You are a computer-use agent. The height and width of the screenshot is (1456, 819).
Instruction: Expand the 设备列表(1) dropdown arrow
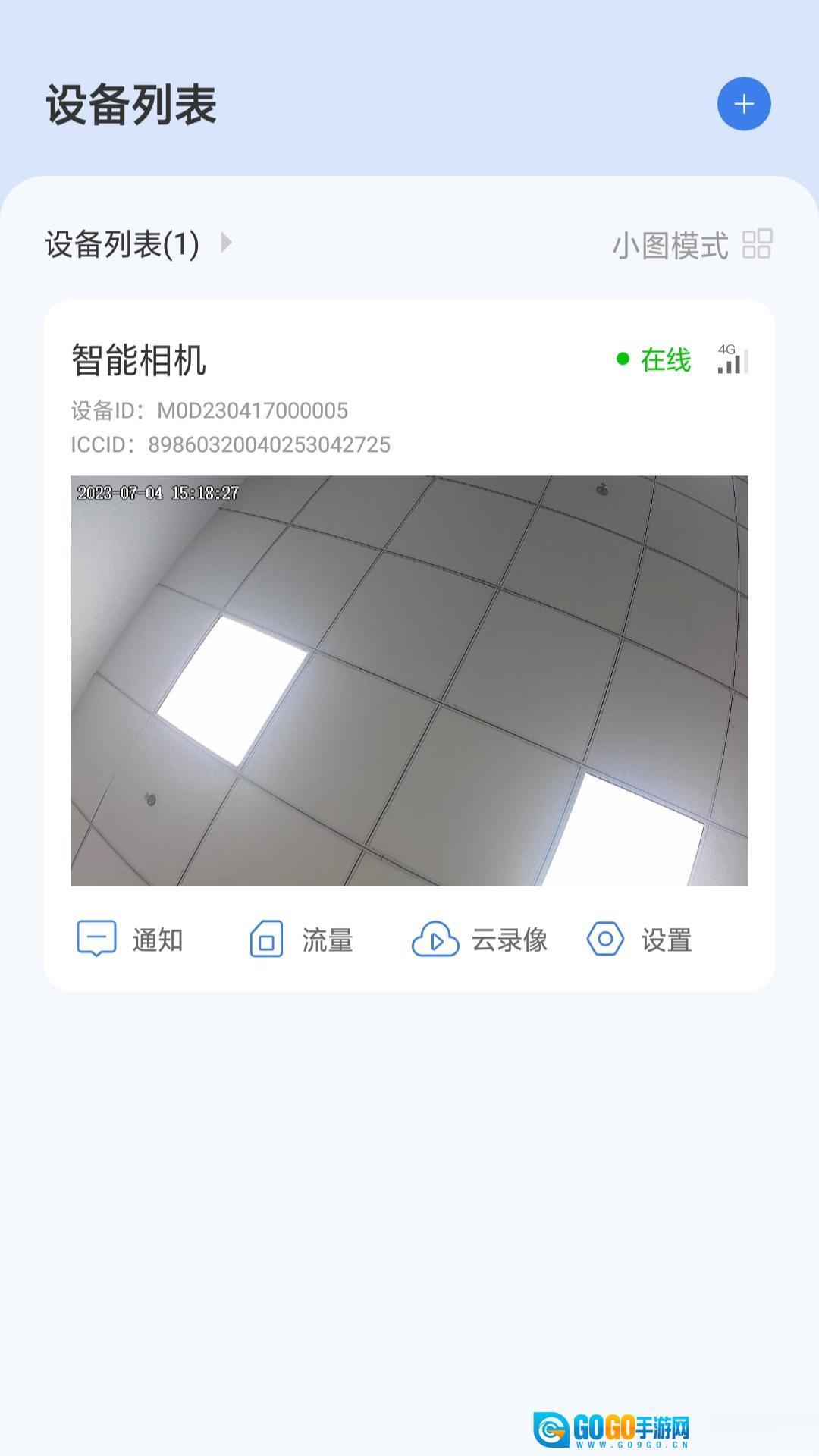(x=225, y=243)
